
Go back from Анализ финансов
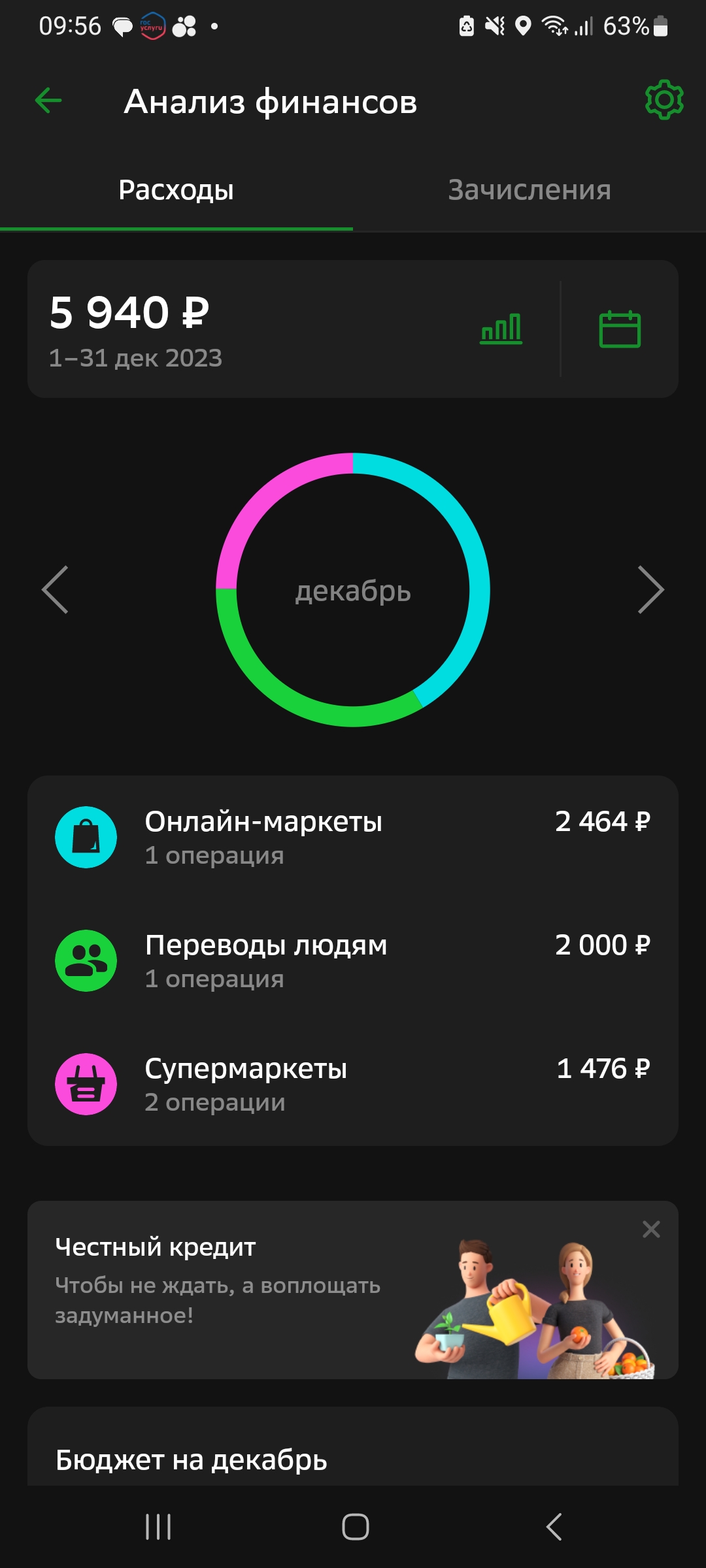point(48,101)
